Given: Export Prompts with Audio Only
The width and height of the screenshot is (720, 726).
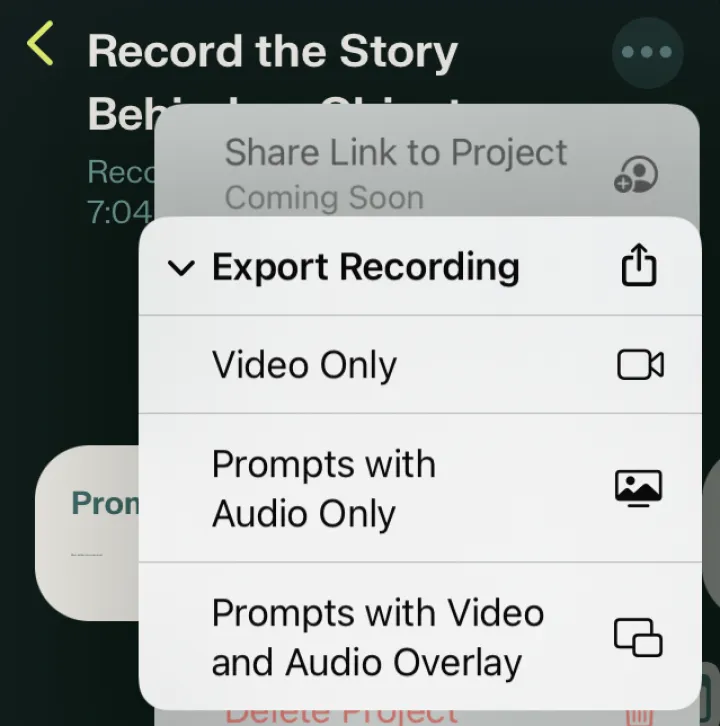Looking at the screenshot, I should (x=420, y=489).
